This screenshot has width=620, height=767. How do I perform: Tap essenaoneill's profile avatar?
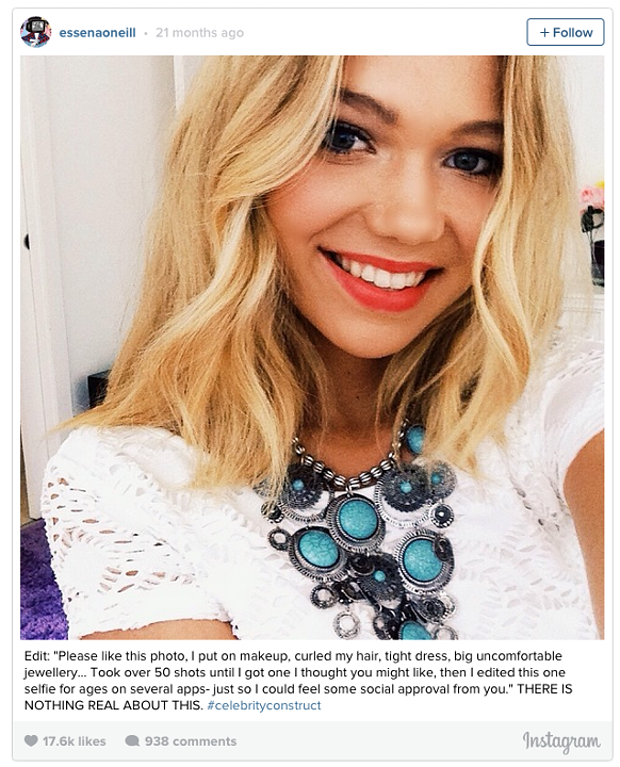[36, 32]
